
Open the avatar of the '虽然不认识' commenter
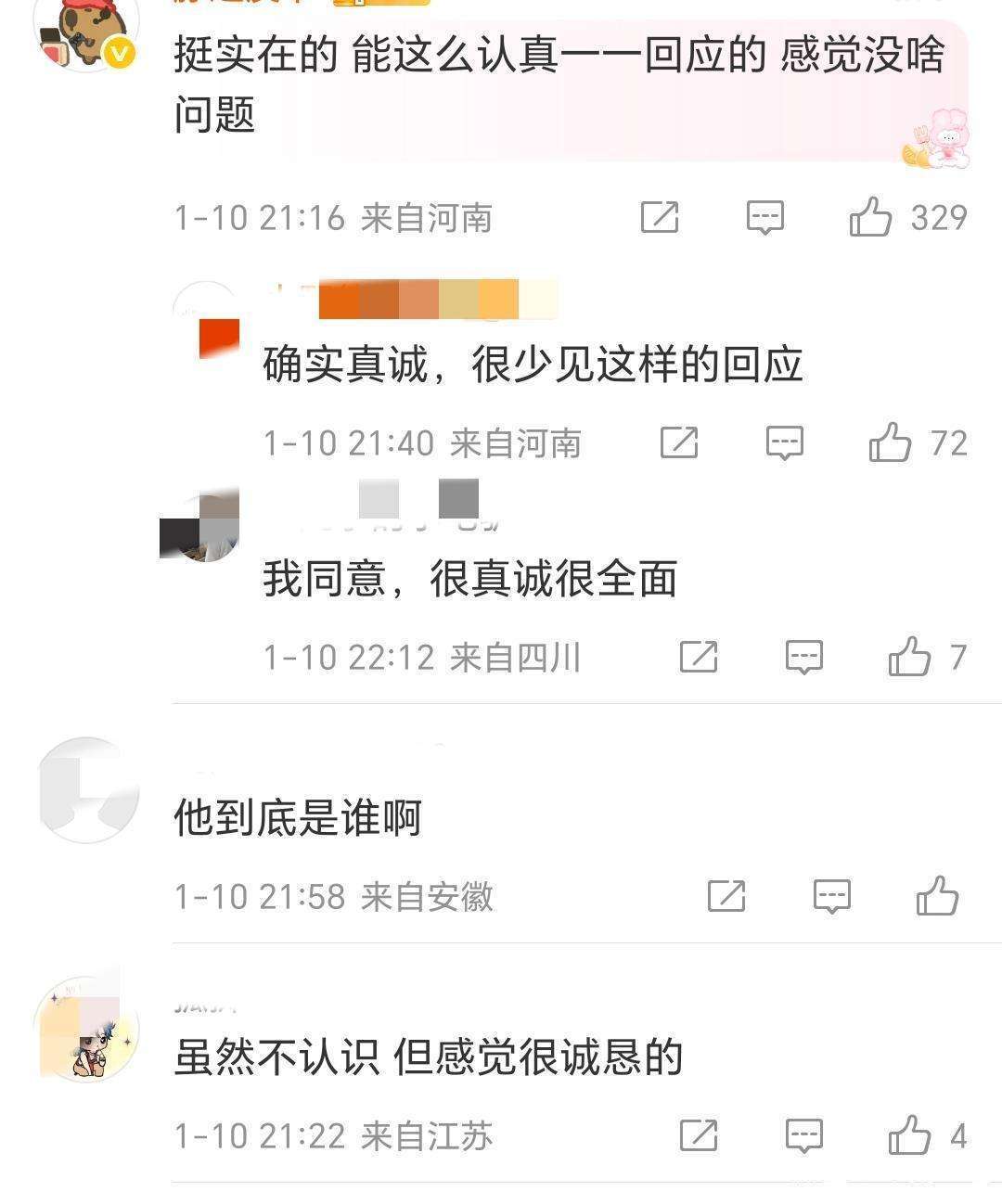pos(86,1028)
